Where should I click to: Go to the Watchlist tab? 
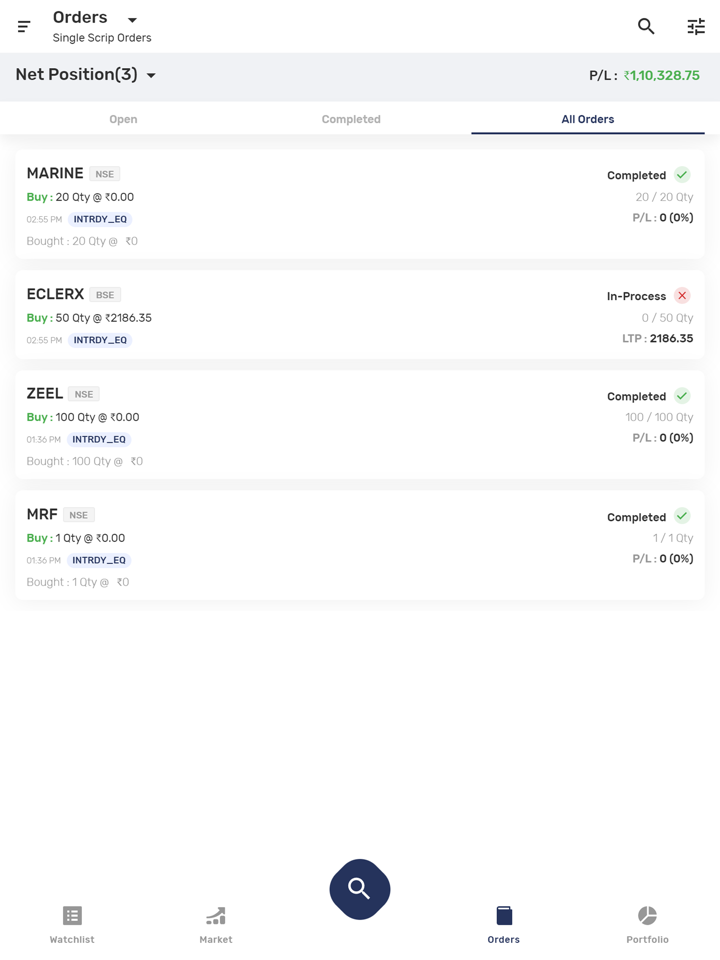[72, 924]
